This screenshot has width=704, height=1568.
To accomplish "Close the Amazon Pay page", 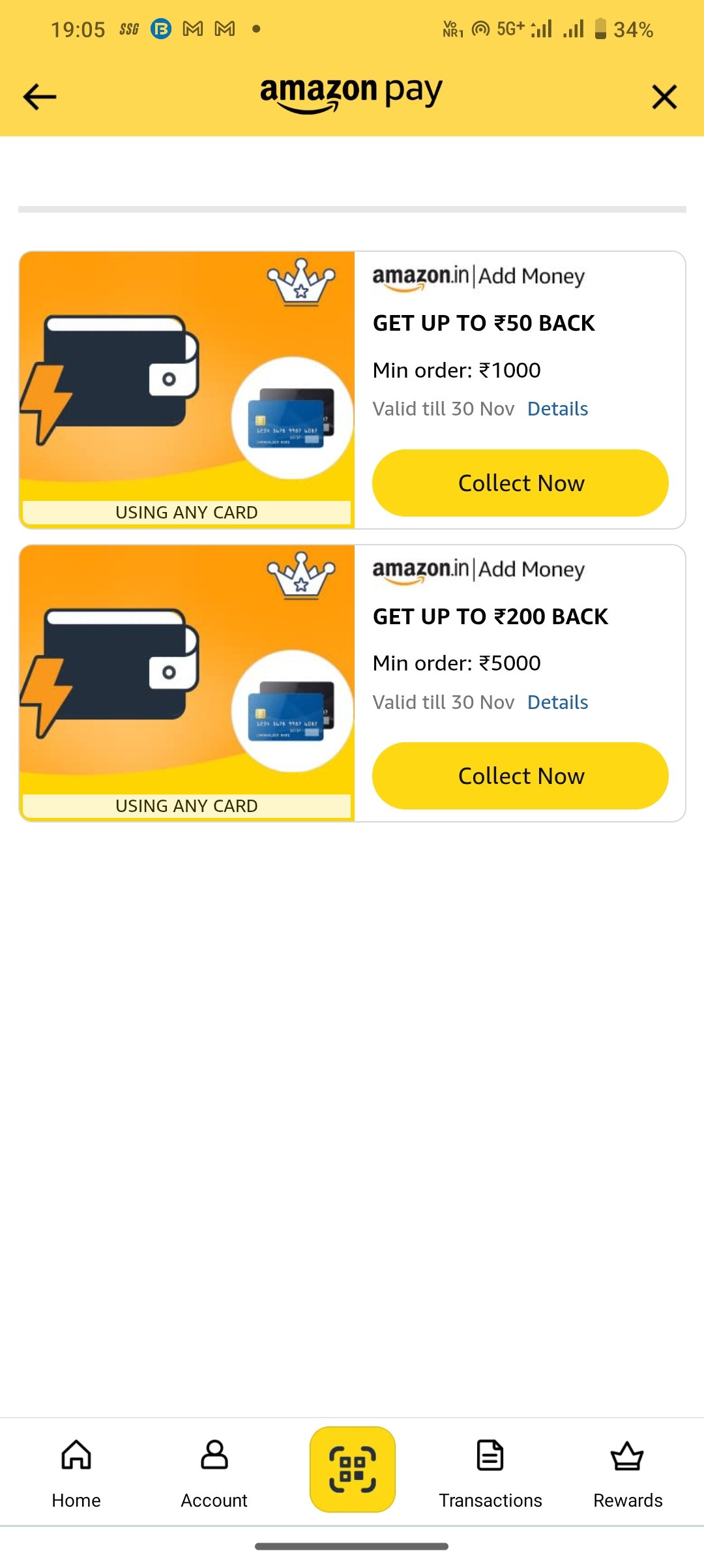I will (x=664, y=97).
